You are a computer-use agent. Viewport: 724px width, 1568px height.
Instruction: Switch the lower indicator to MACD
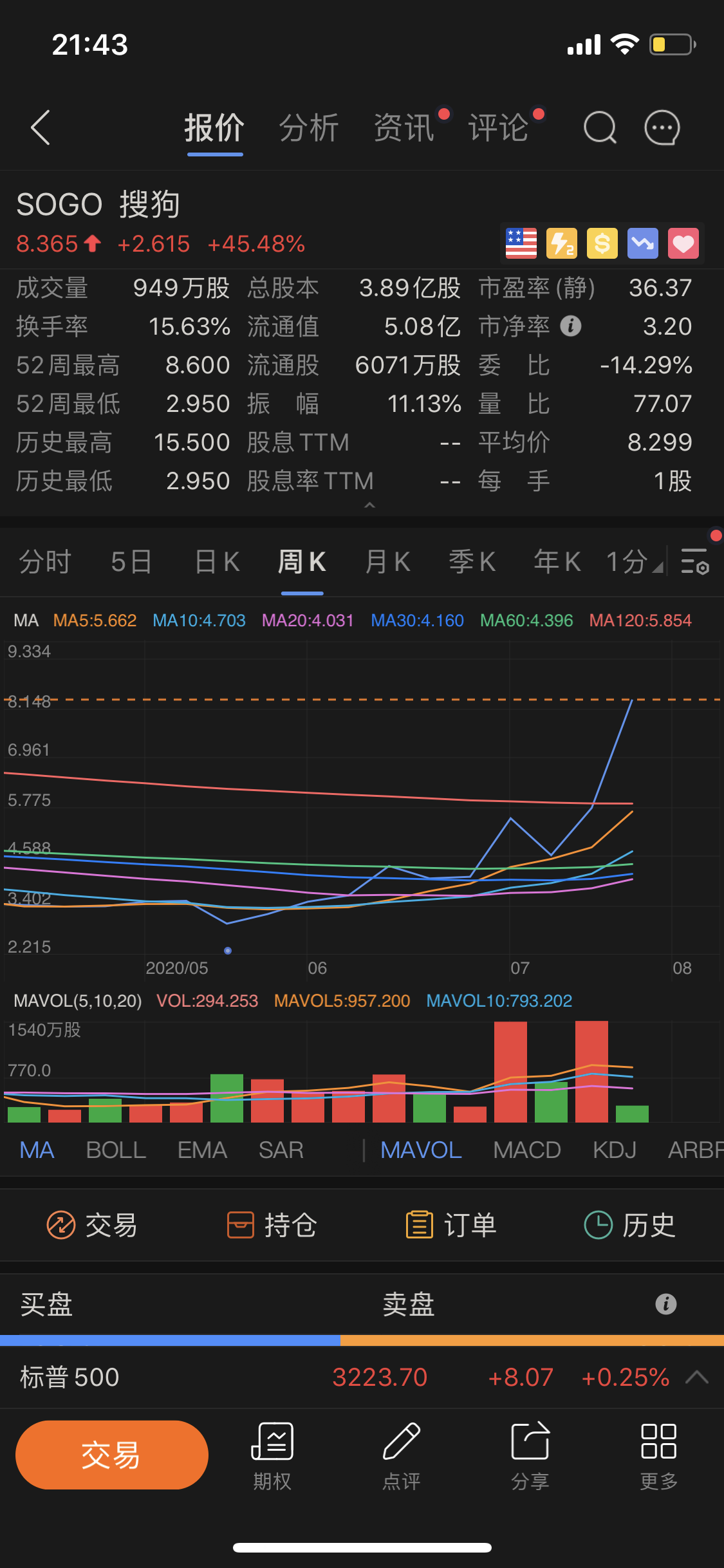click(526, 1150)
